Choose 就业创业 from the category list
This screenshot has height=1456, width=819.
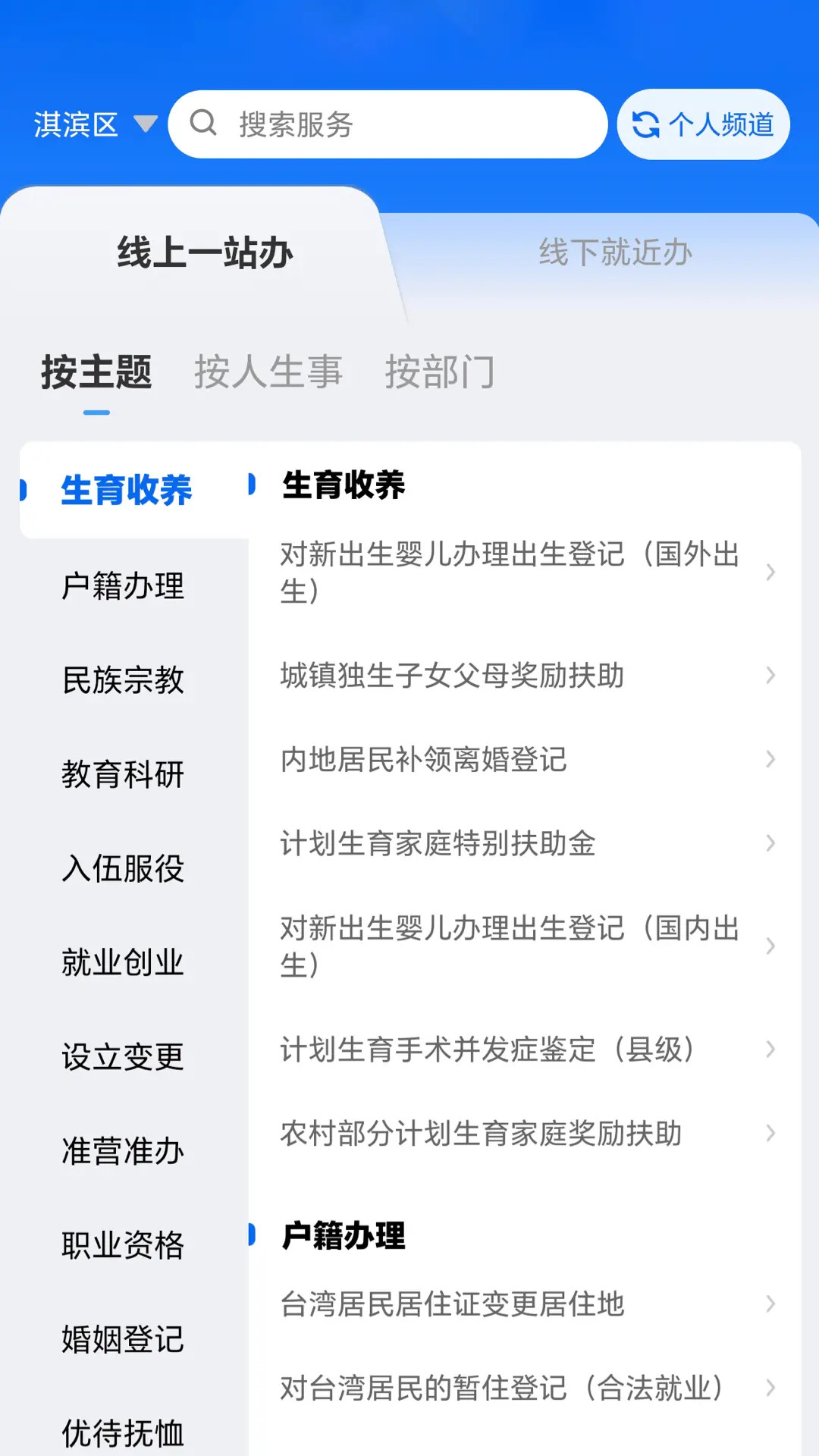[123, 963]
